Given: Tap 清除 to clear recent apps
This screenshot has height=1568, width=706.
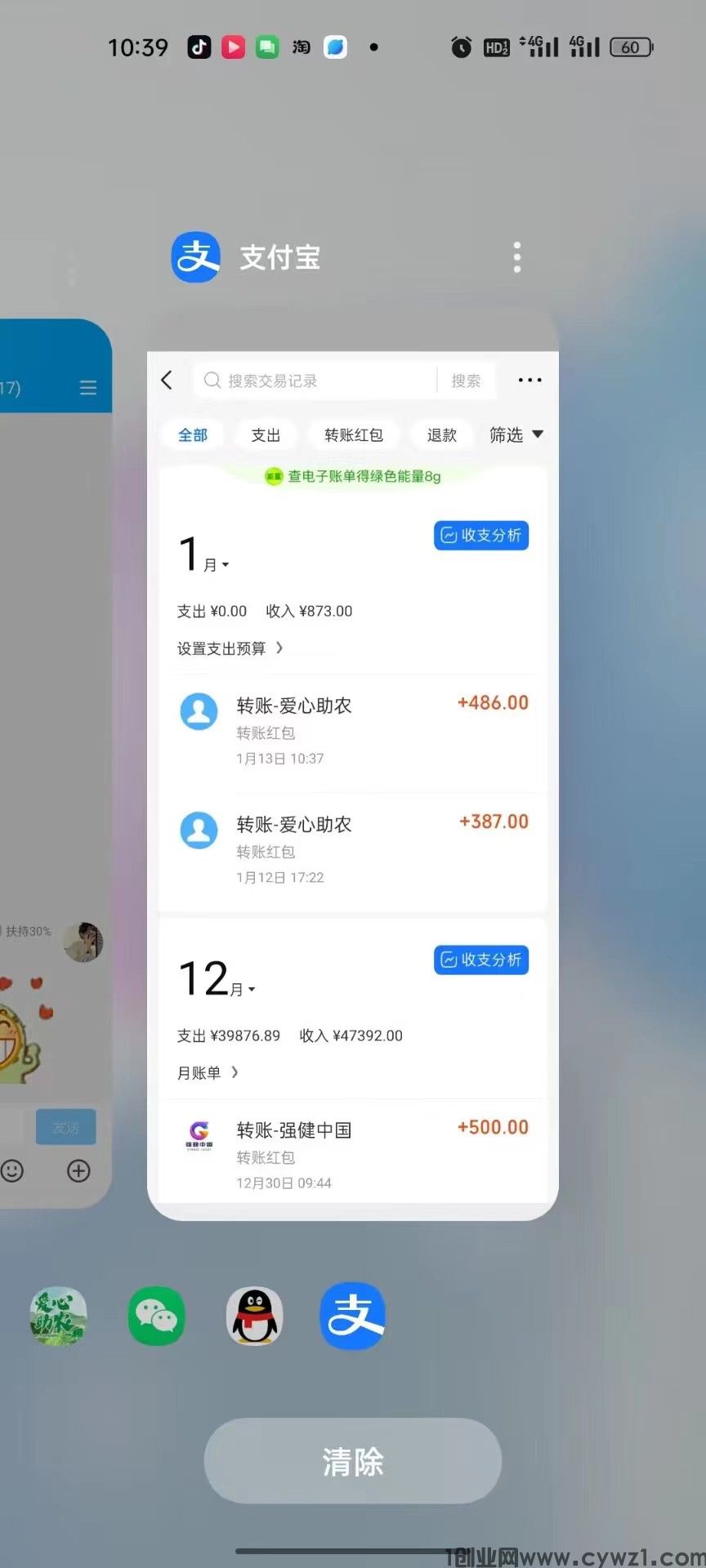Looking at the screenshot, I should pos(352,1461).
